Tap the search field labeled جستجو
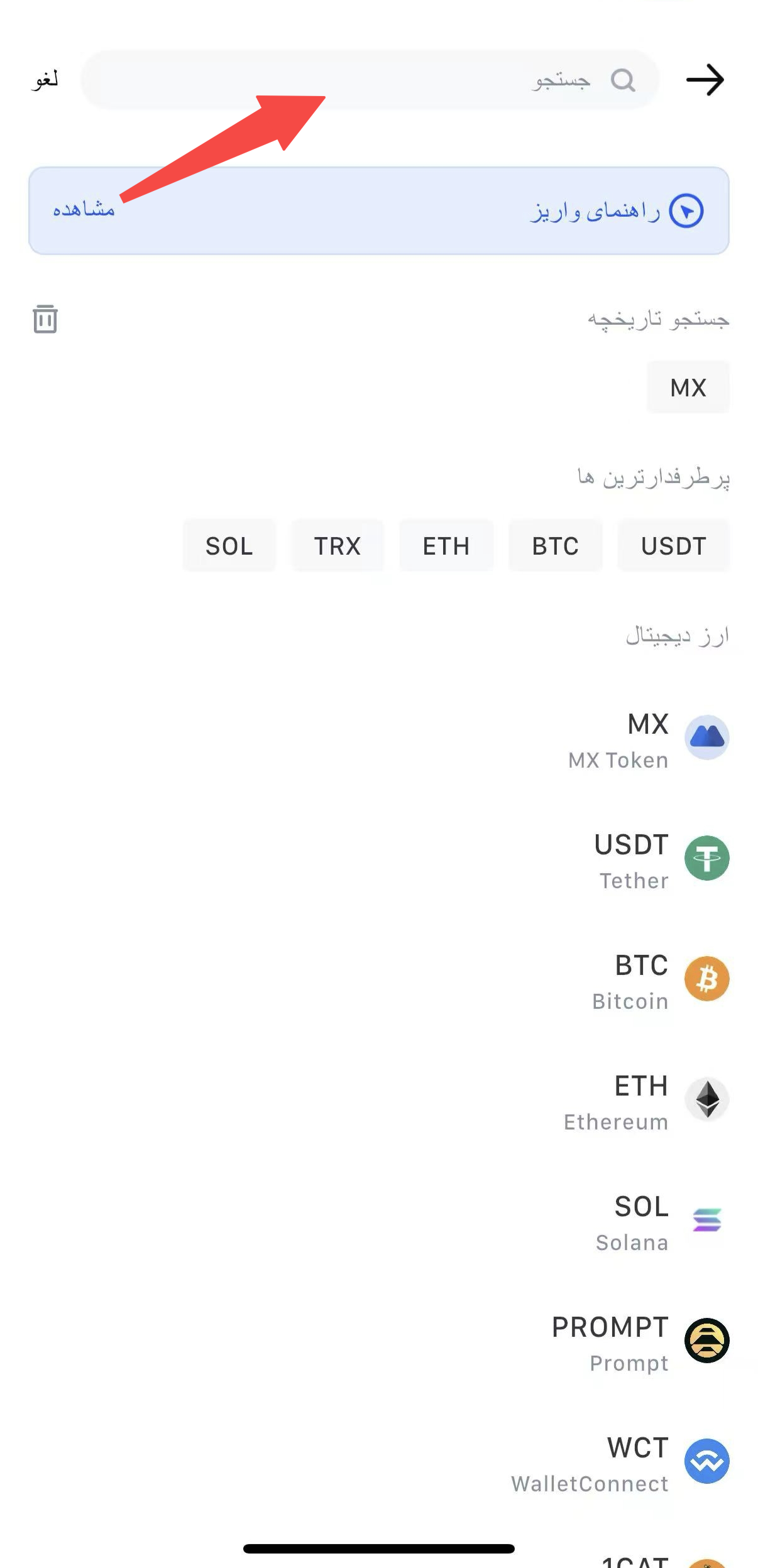The image size is (758, 1568). (x=370, y=80)
